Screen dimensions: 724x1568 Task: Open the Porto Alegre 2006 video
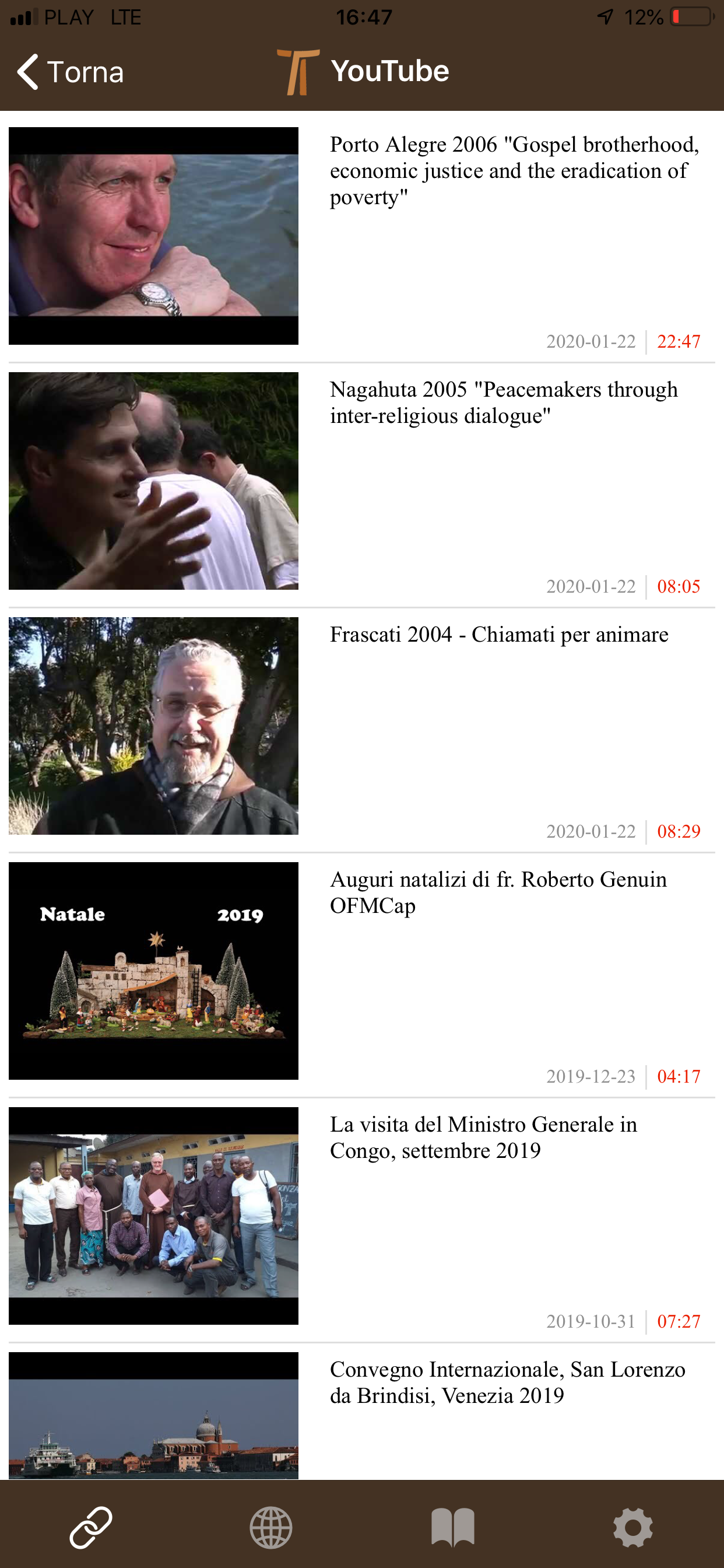coord(153,236)
